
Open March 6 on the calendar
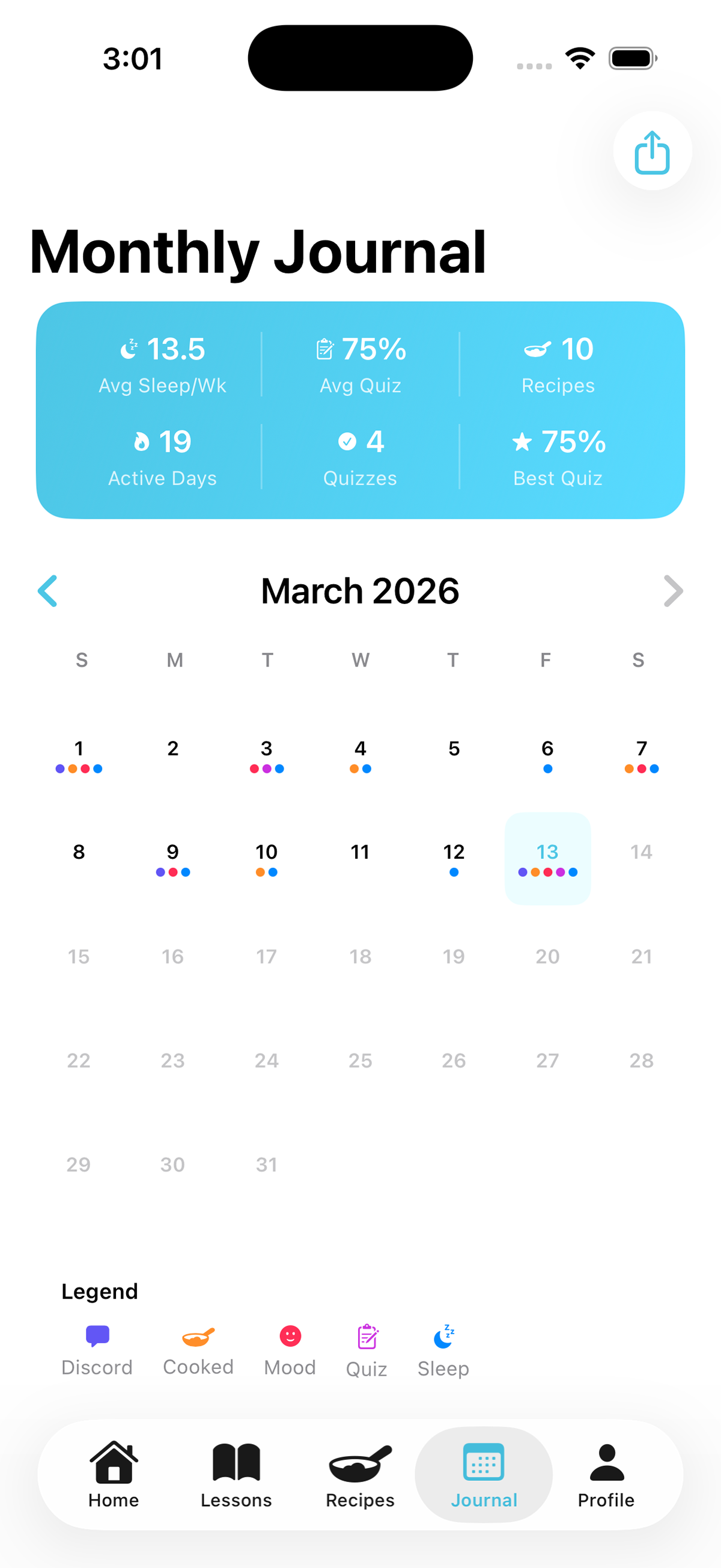[547, 755]
